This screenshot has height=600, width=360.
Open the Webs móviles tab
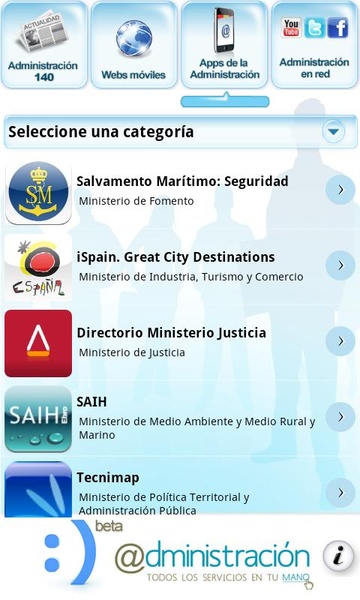(x=134, y=45)
